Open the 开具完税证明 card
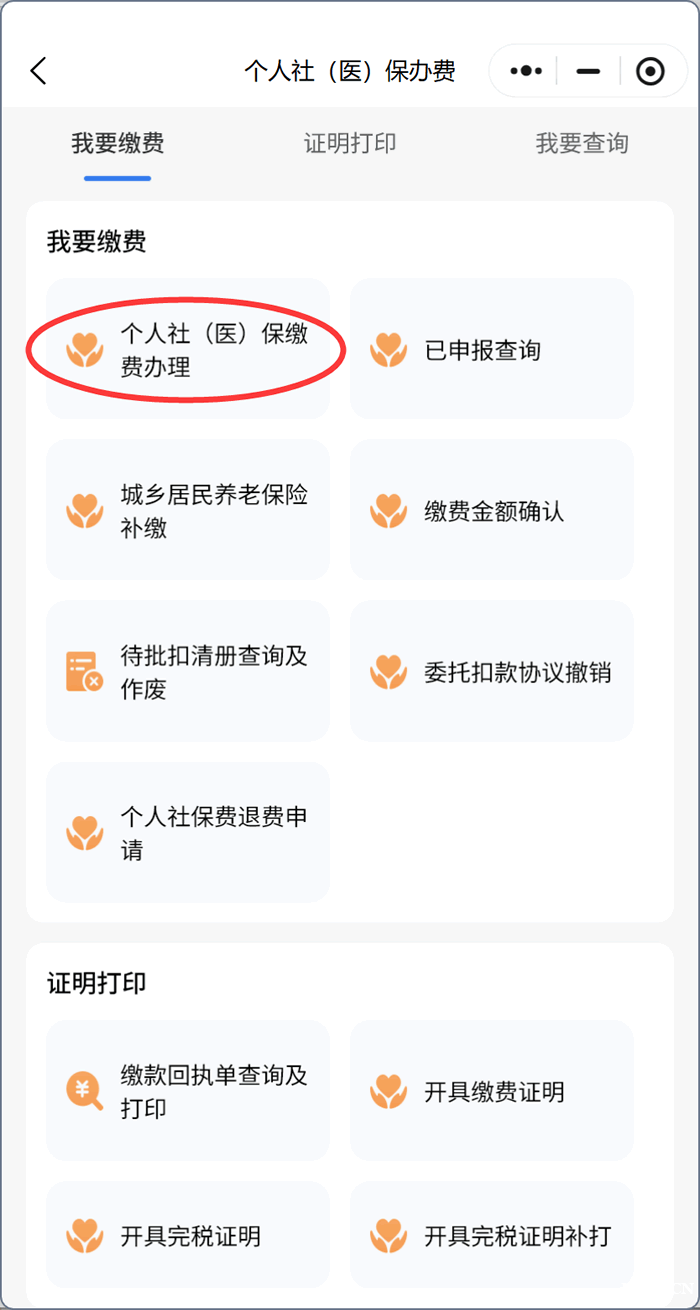700x1310 pixels. coord(188,1235)
